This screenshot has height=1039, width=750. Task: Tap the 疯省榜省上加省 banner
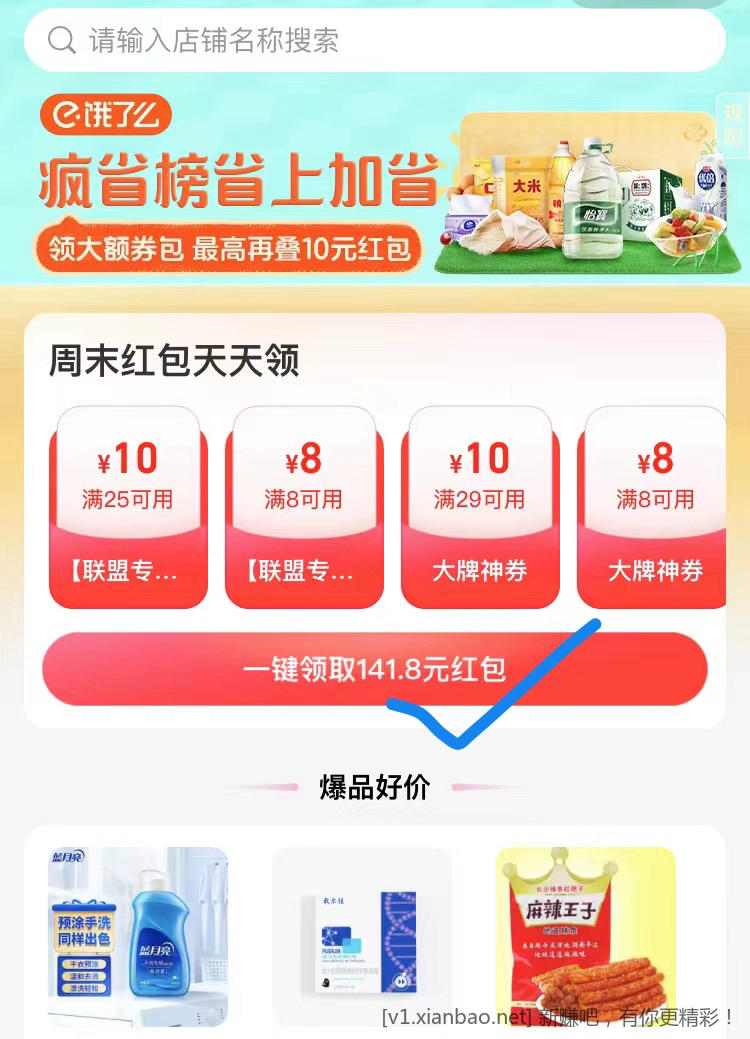(x=235, y=180)
